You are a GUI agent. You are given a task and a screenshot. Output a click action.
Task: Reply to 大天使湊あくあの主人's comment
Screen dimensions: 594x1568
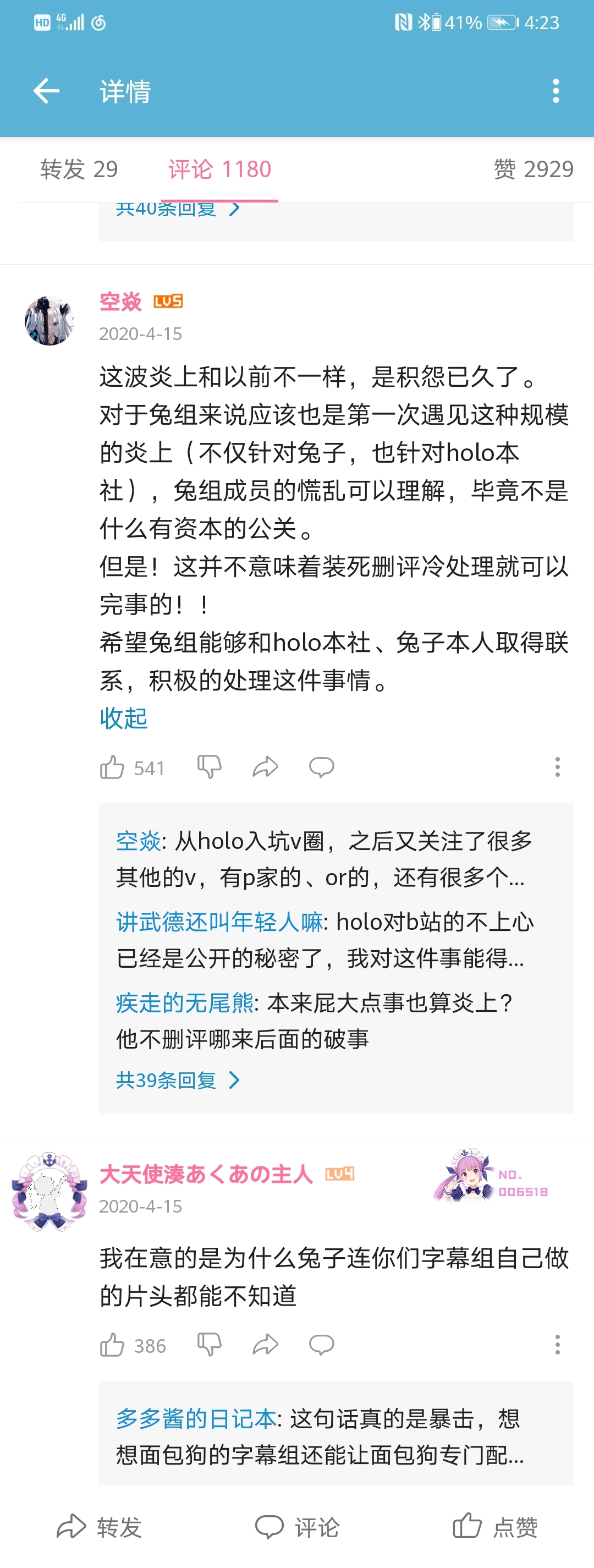[321, 1345]
